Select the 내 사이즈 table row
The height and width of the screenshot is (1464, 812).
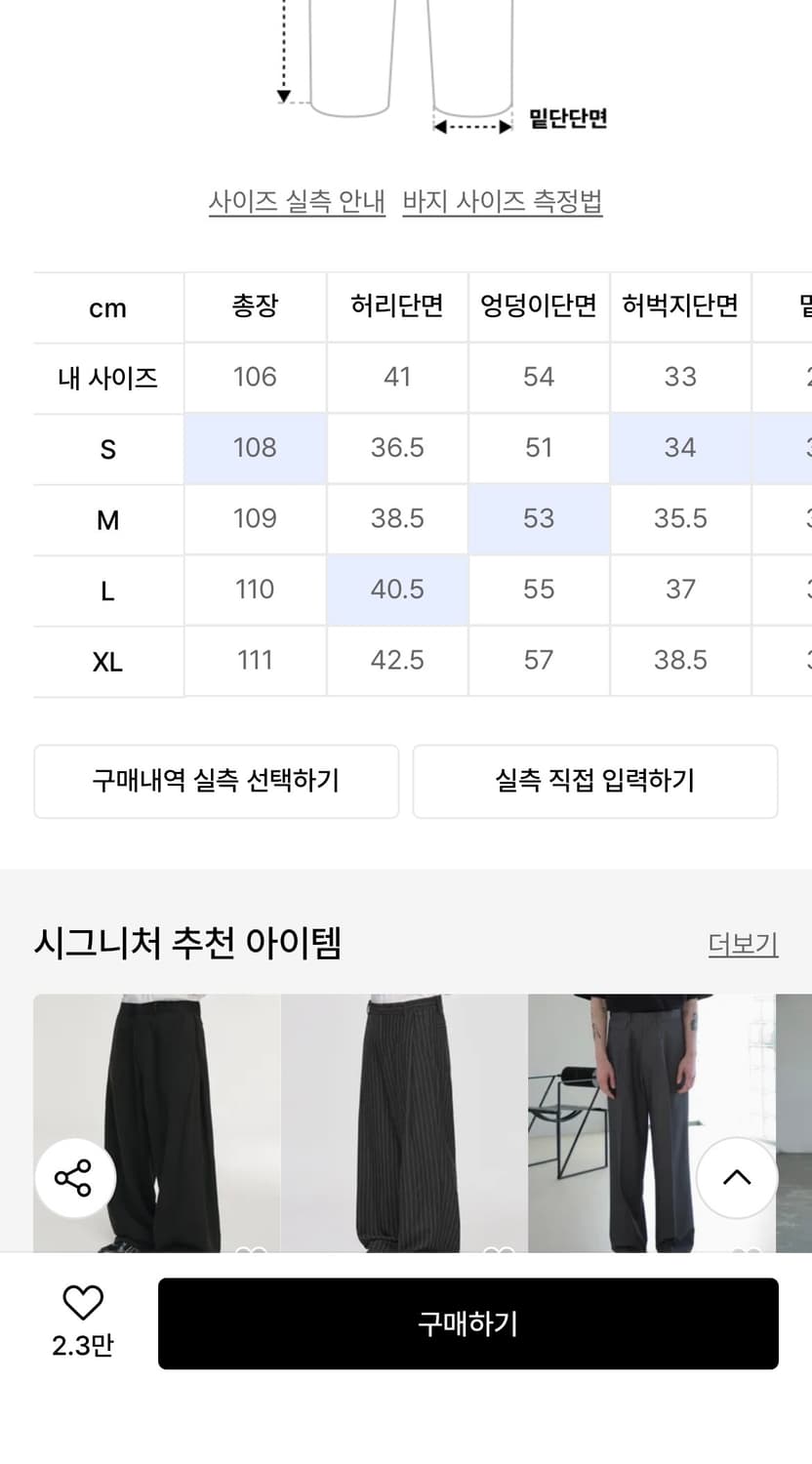[107, 377]
